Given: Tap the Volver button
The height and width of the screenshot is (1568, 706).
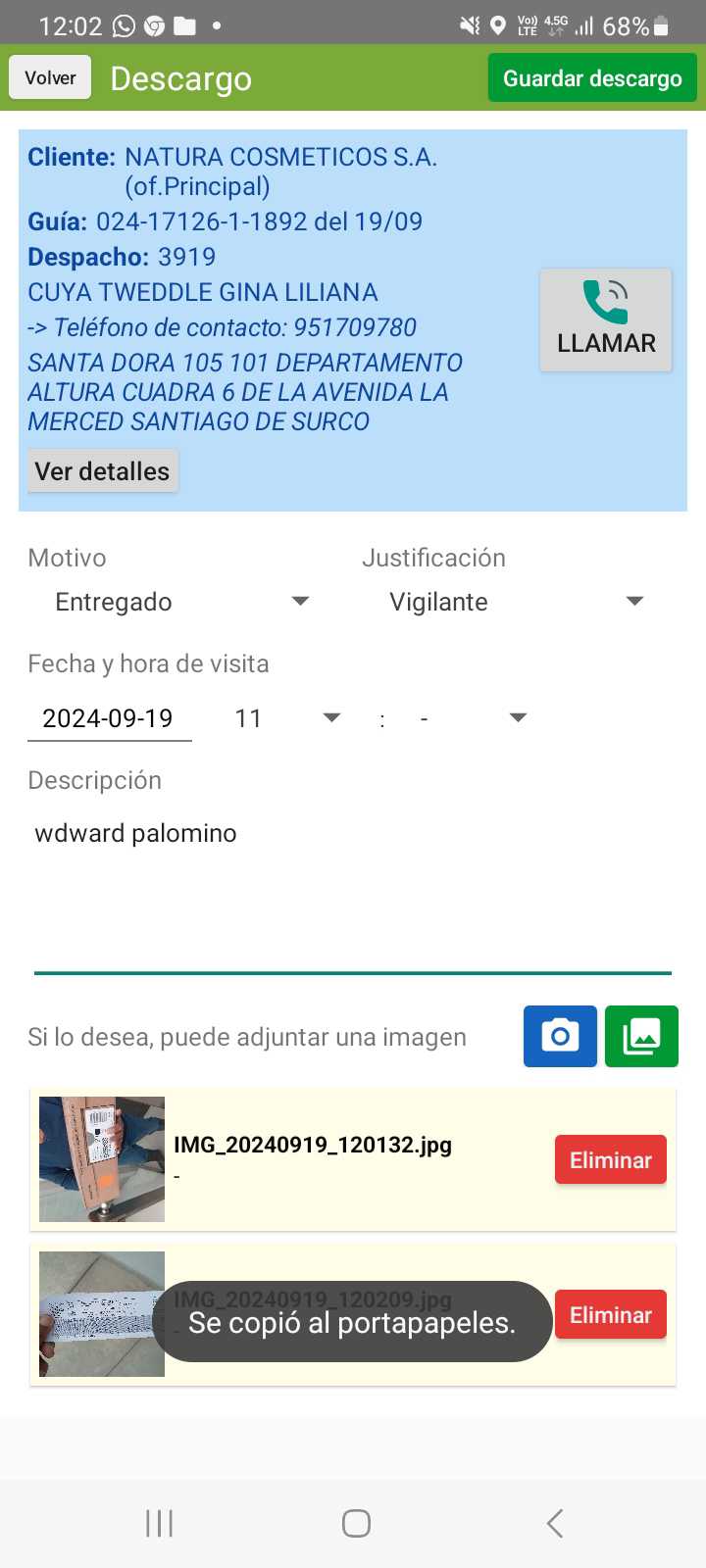Looking at the screenshot, I should coord(50,77).
